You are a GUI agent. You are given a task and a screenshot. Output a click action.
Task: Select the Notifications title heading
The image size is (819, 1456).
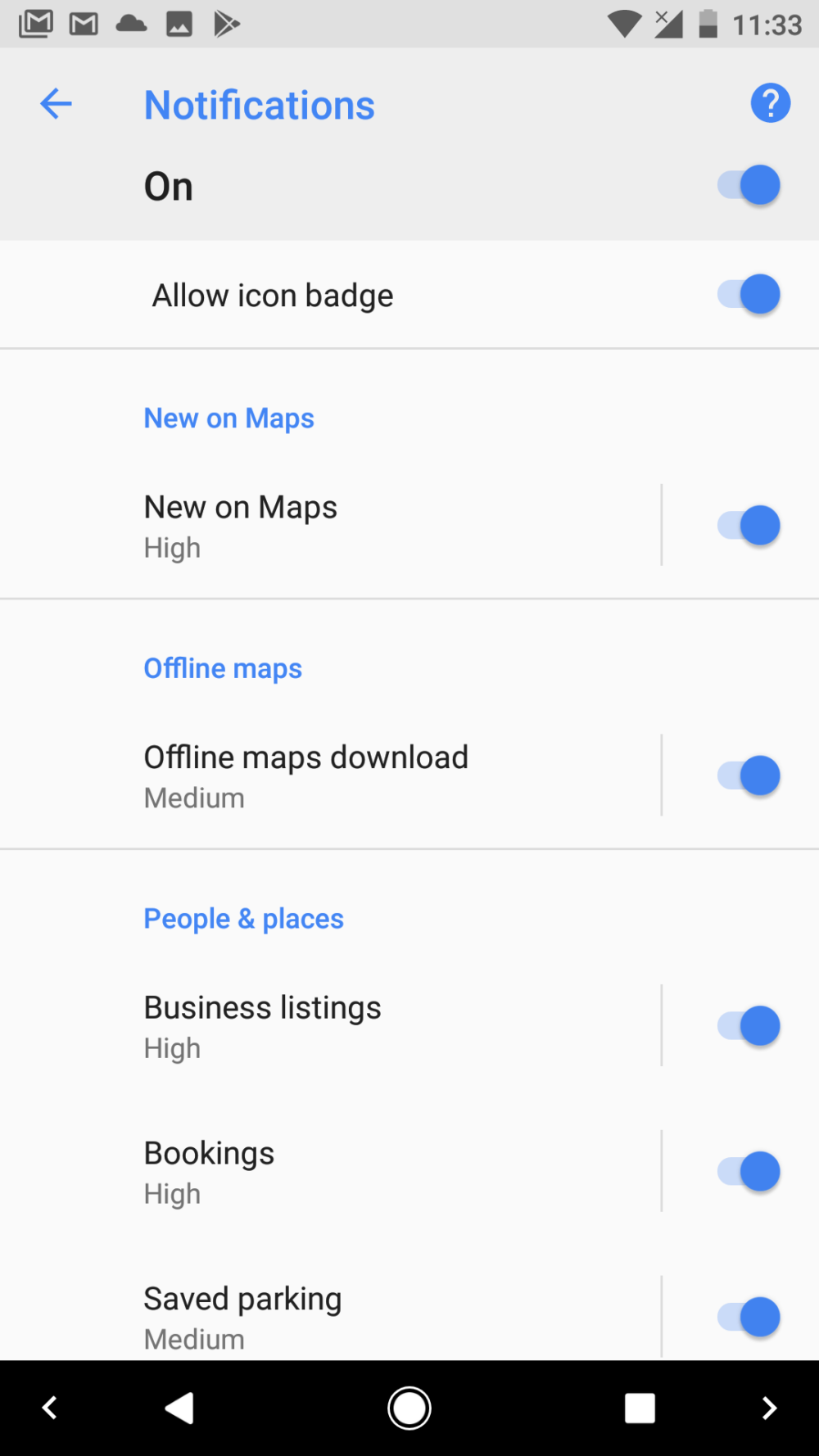click(x=259, y=104)
